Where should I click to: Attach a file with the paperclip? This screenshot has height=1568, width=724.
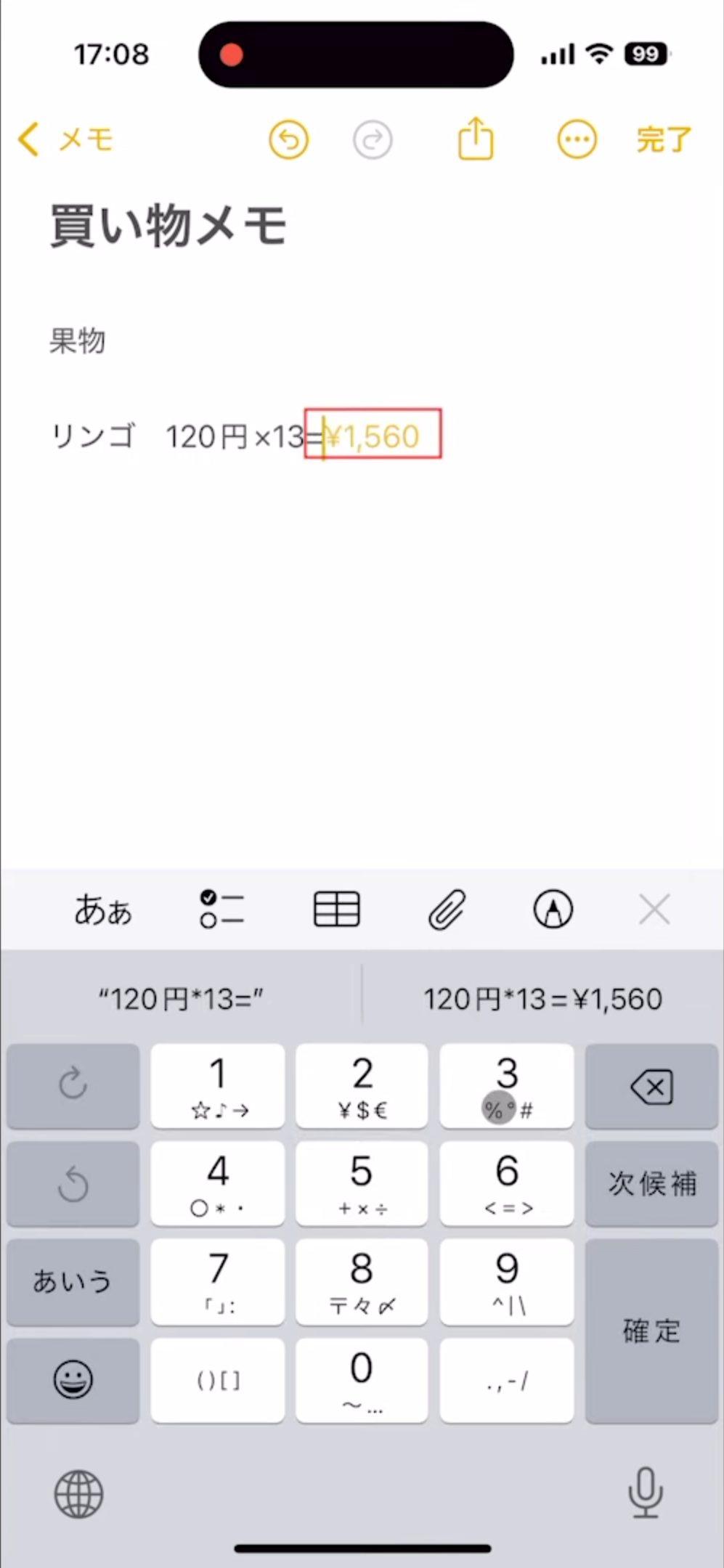coord(446,910)
